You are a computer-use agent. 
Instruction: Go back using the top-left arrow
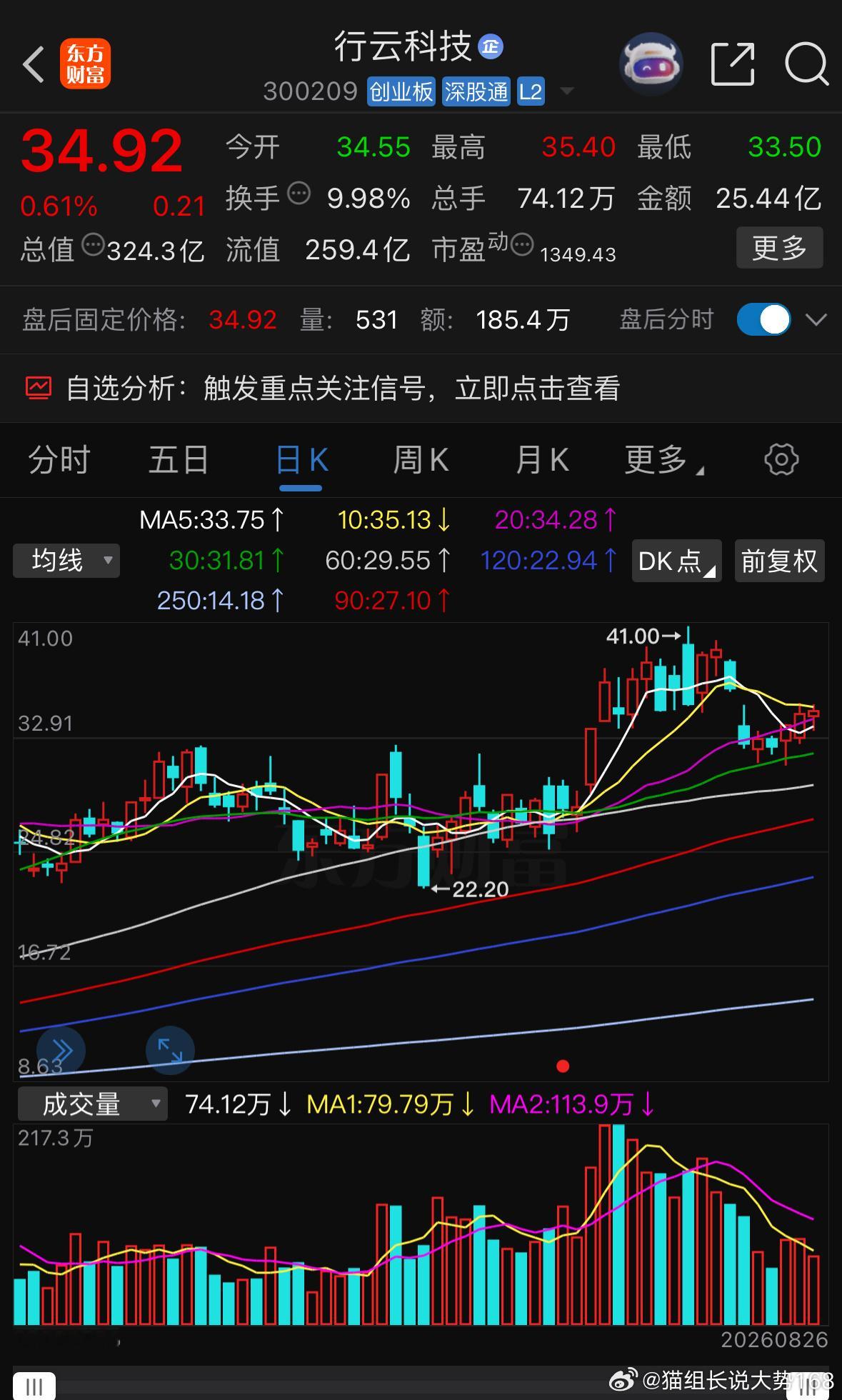coord(34,64)
